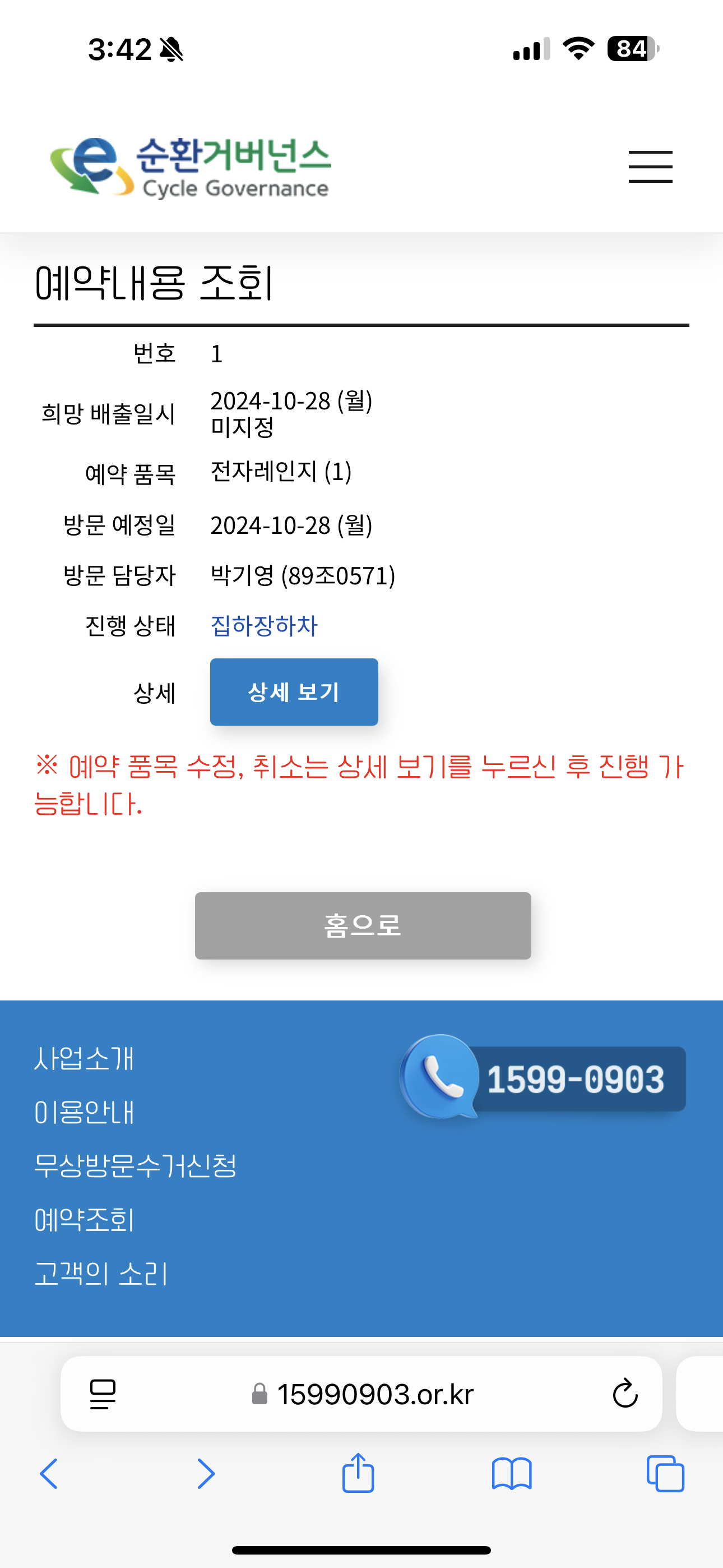This screenshot has height=1568, width=723.
Task: Tap the 상세 보기 button
Action: (294, 692)
